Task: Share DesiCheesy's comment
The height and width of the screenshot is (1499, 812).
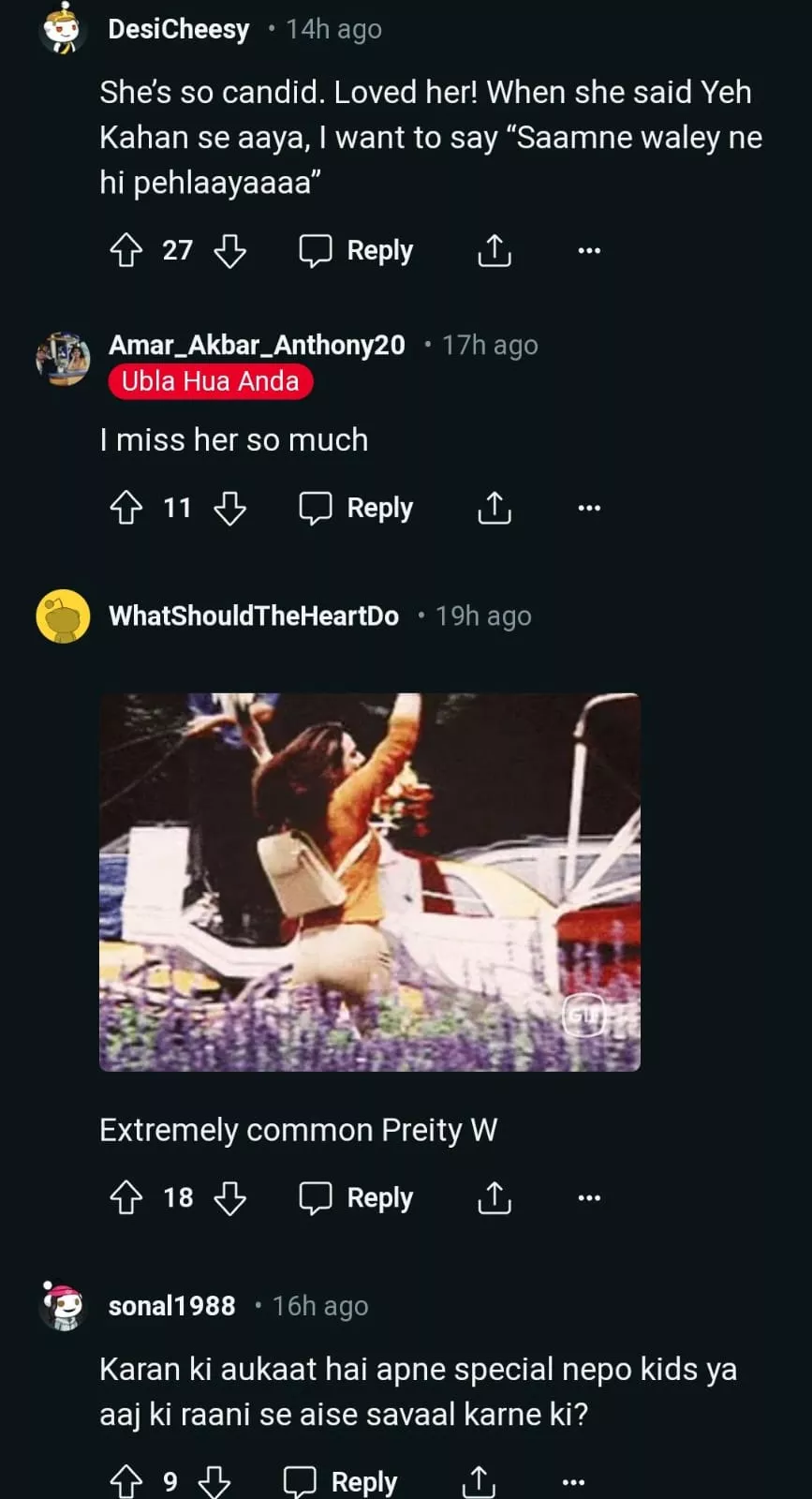Action: pyautogui.click(x=495, y=250)
